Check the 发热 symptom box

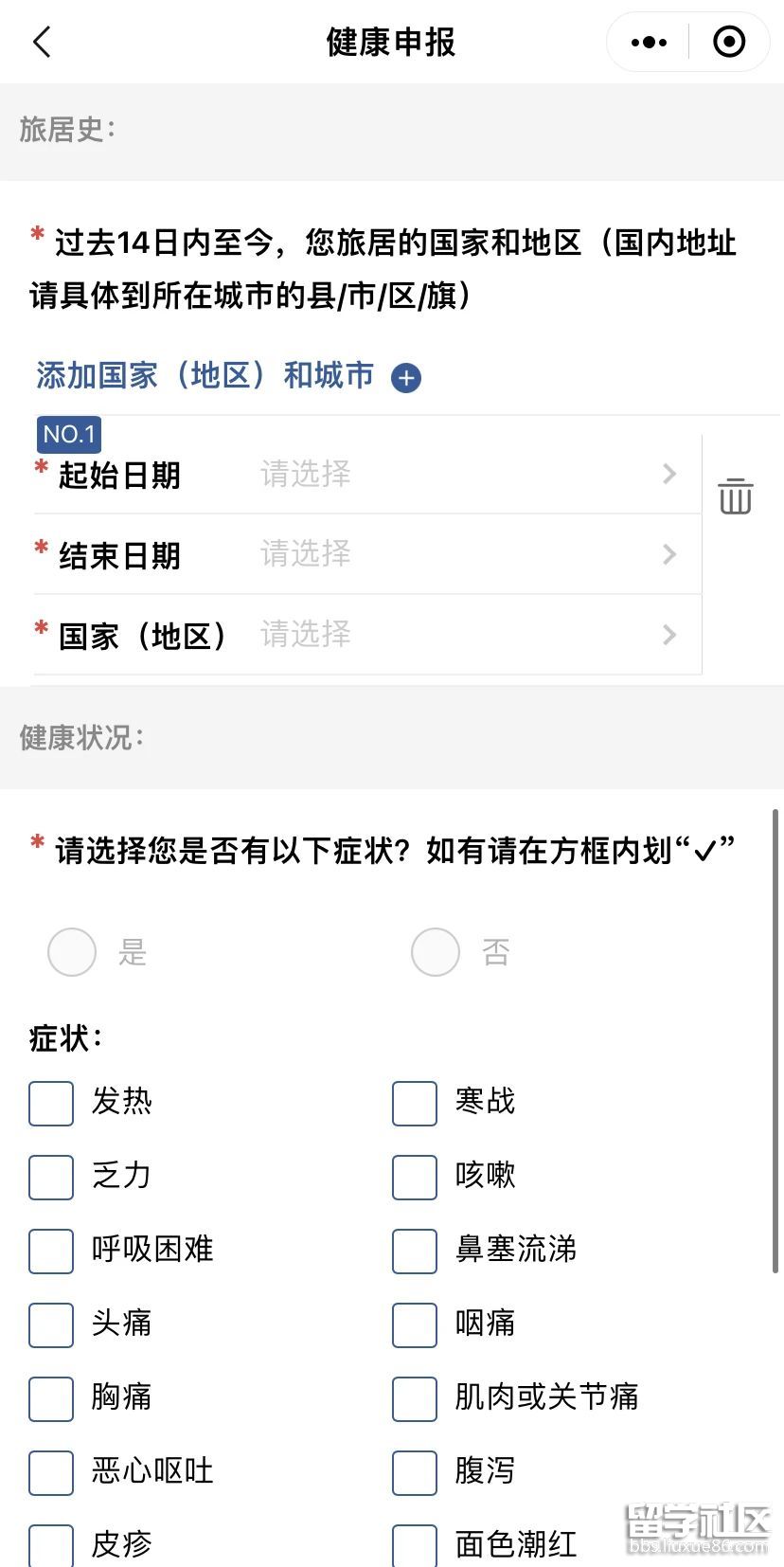pyautogui.click(x=51, y=1104)
